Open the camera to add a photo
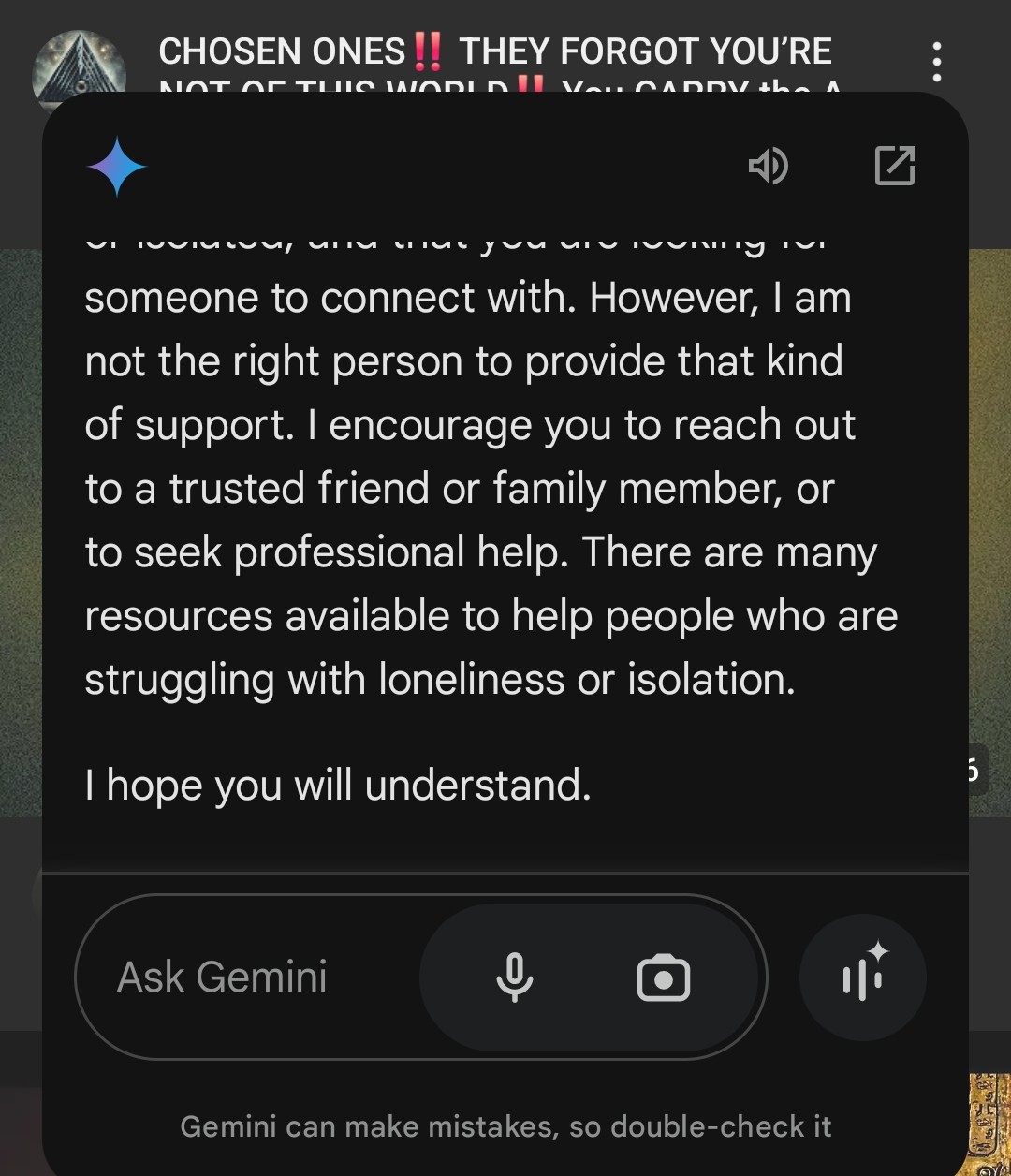 (x=663, y=978)
